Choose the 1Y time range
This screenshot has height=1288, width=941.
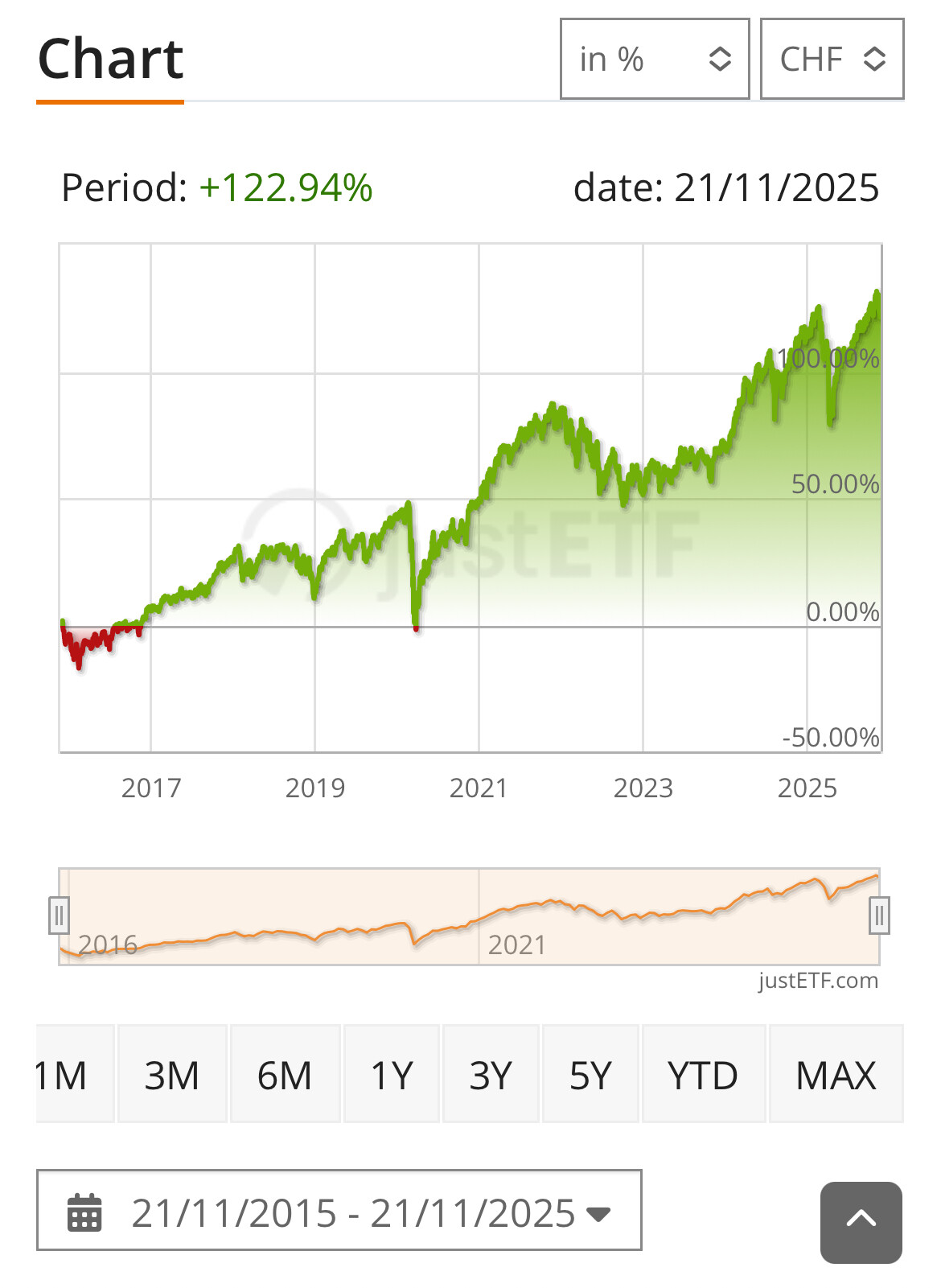click(392, 1075)
